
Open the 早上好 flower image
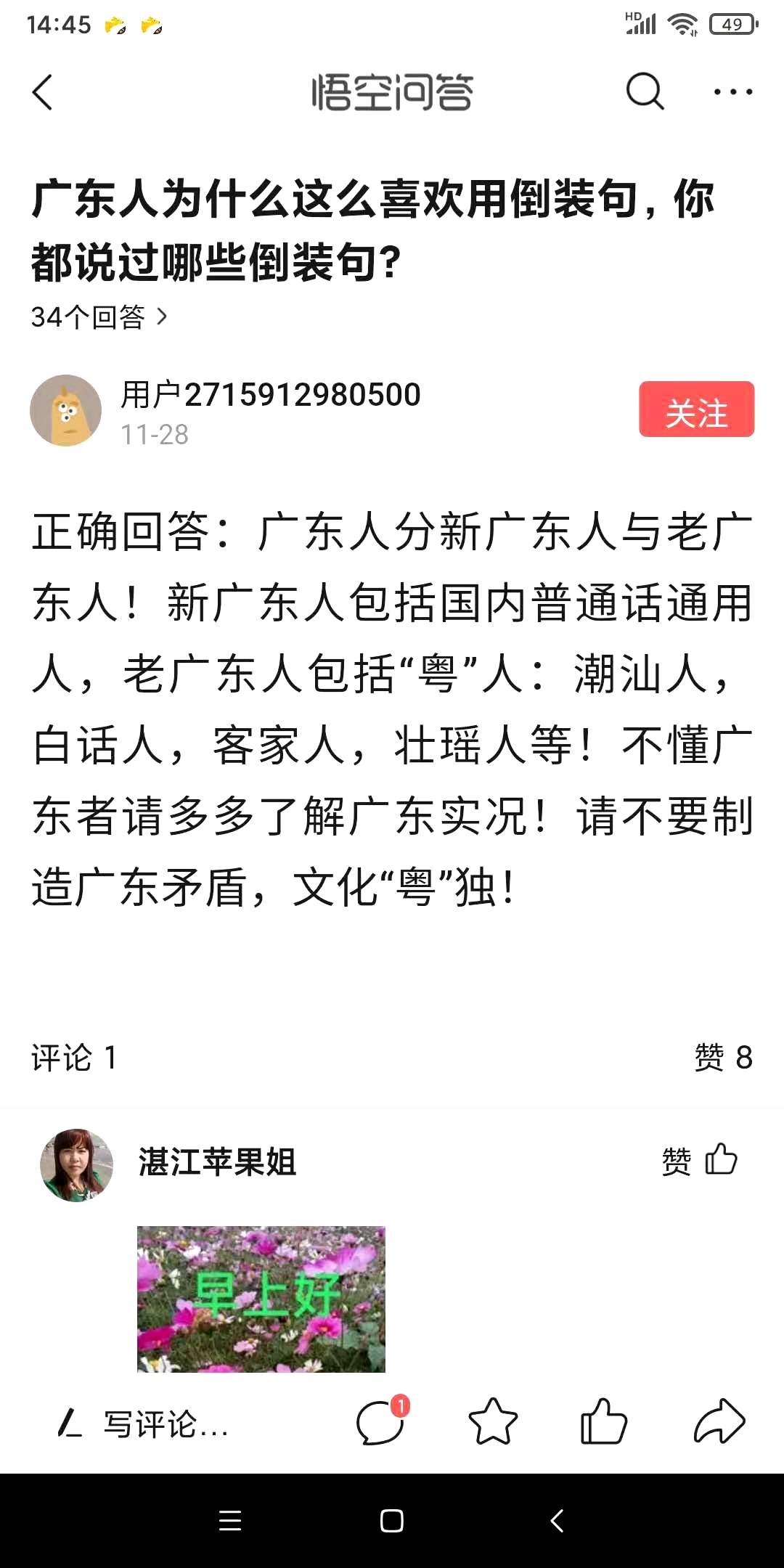tap(261, 1299)
